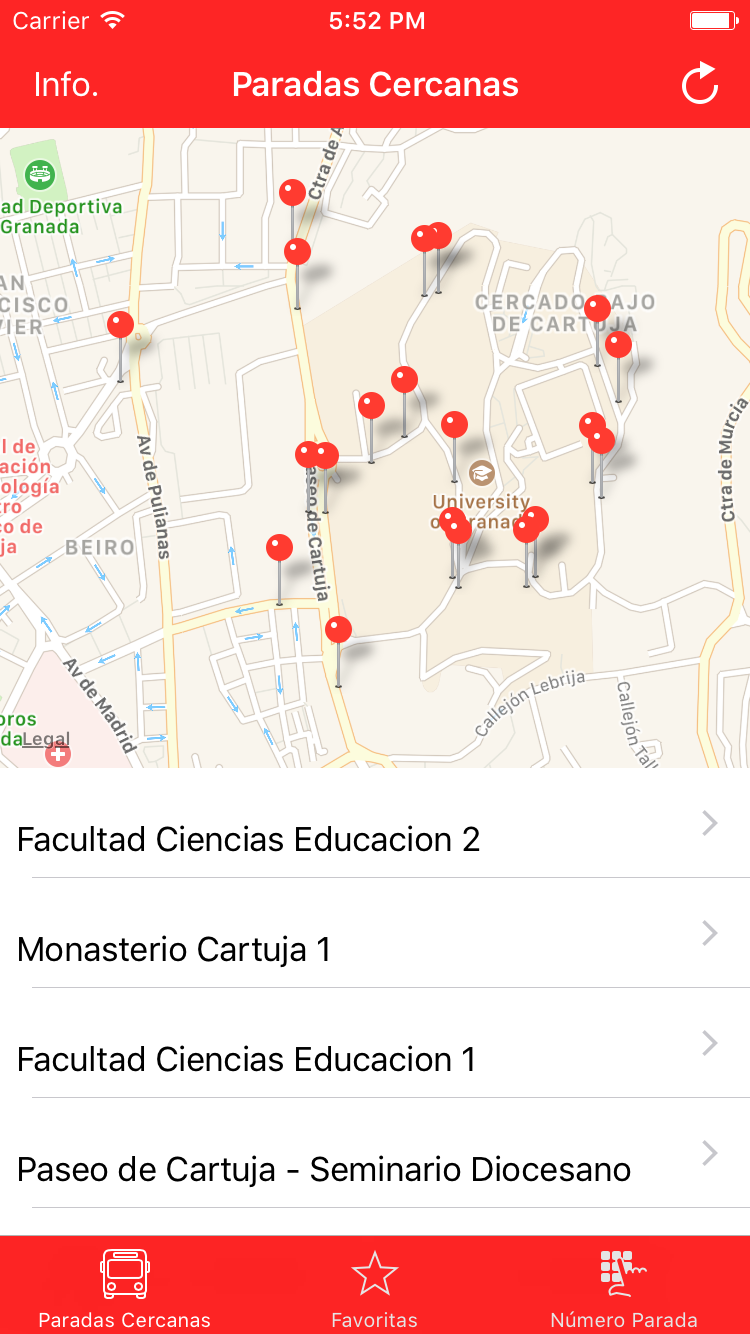Viewport: 750px width, 1334px height.
Task: Go to the Número Parada tab
Action: [x=624, y=1288]
